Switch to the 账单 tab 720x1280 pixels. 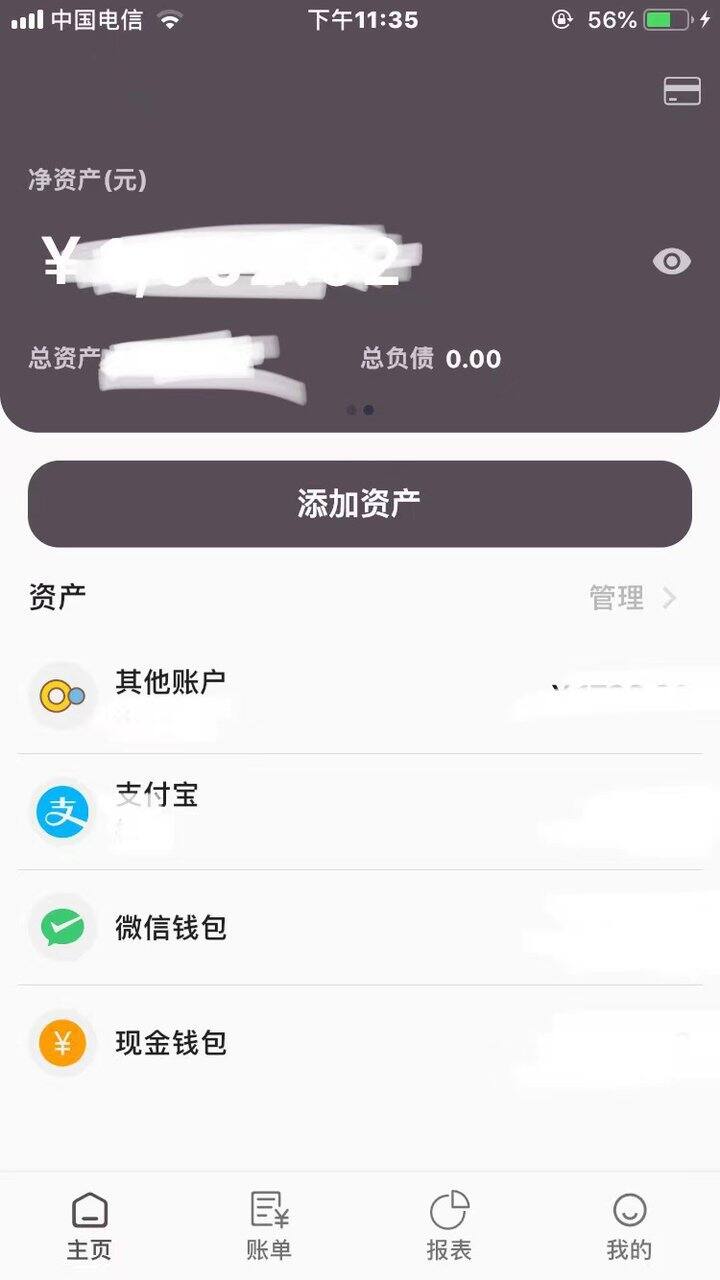tap(269, 1226)
